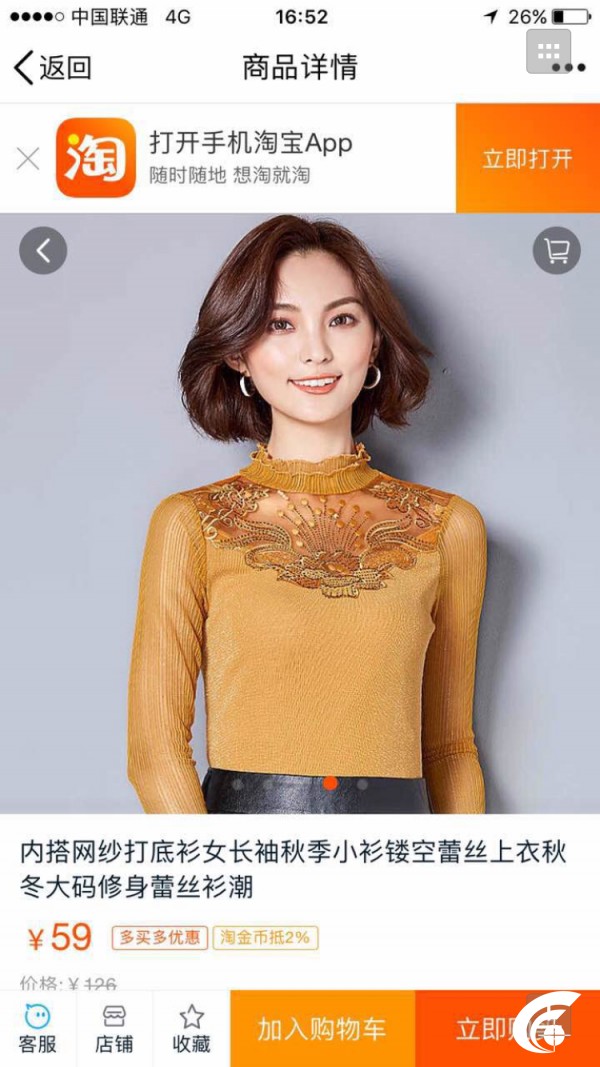This screenshot has width=600, height=1067.
Task: Visit the seller's 店铺 page
Action: coord(114,1028)
